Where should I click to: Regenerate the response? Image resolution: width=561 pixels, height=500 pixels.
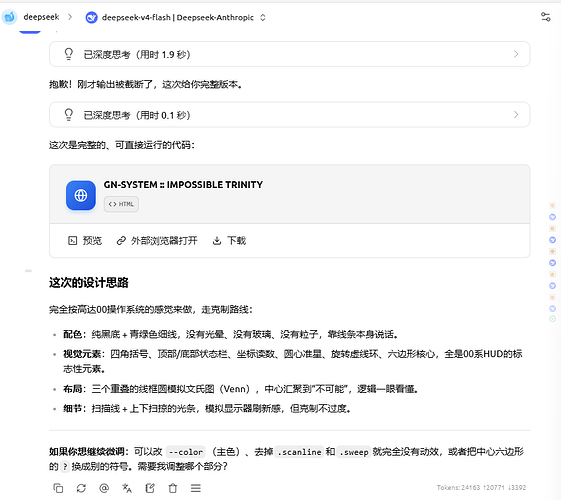click(81, 488)
